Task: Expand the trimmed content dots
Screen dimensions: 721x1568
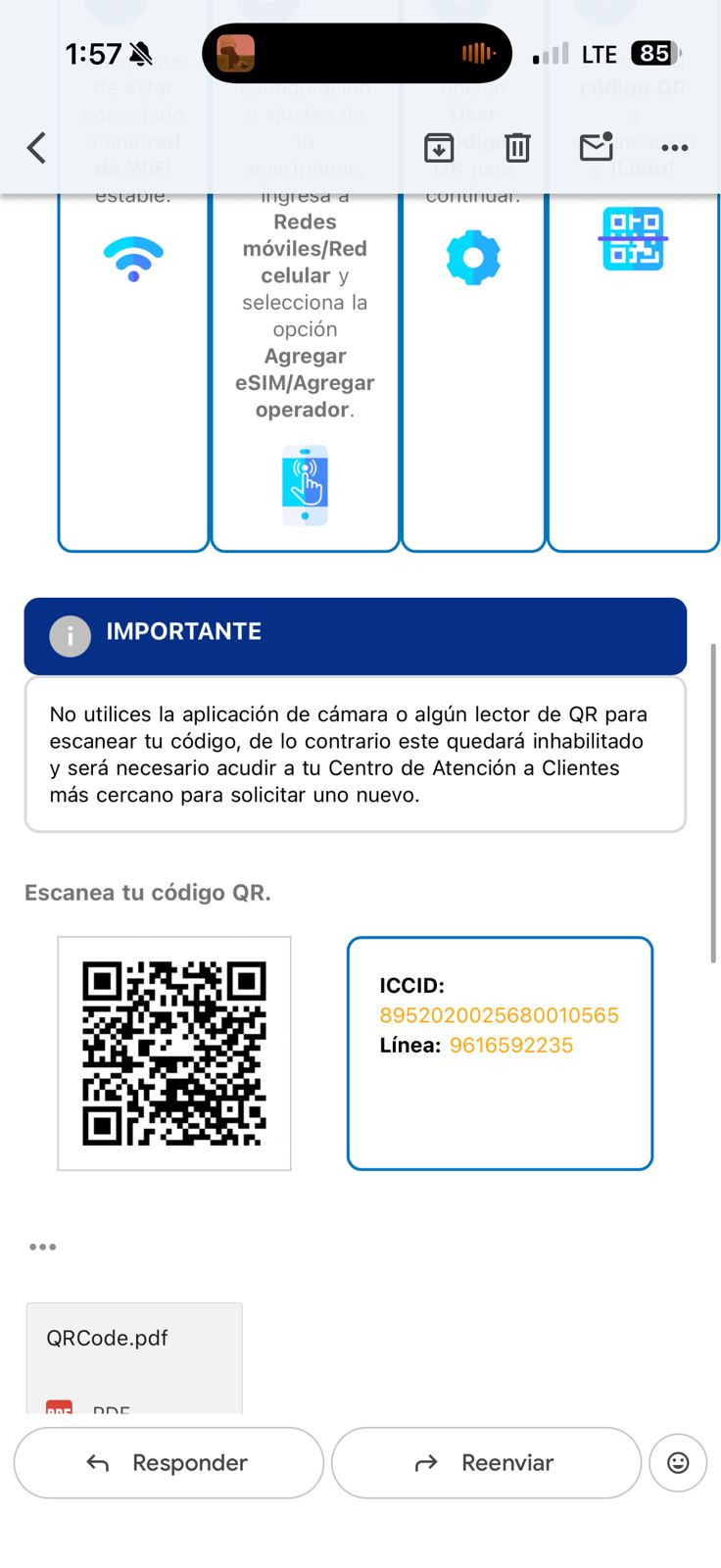Action: coord(42,1247)
